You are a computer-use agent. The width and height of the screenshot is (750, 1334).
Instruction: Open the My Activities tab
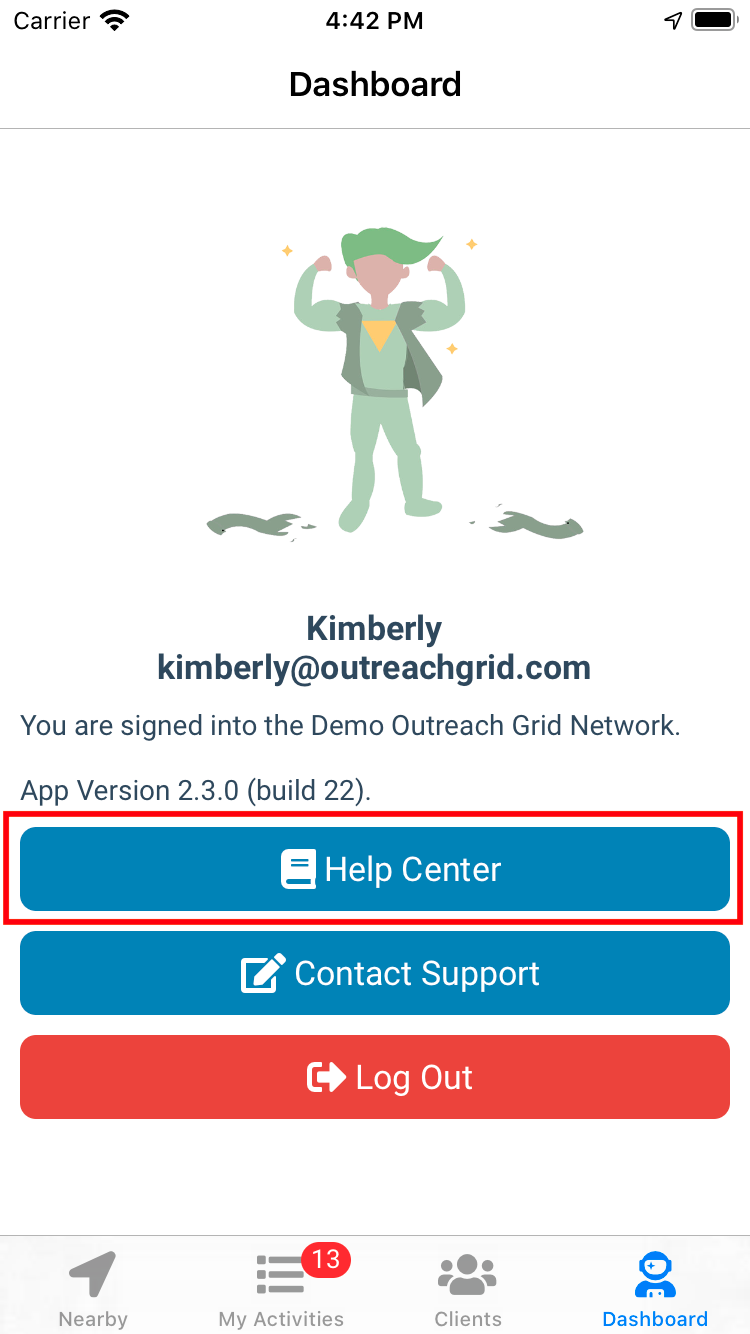[x=281, y=1289]
